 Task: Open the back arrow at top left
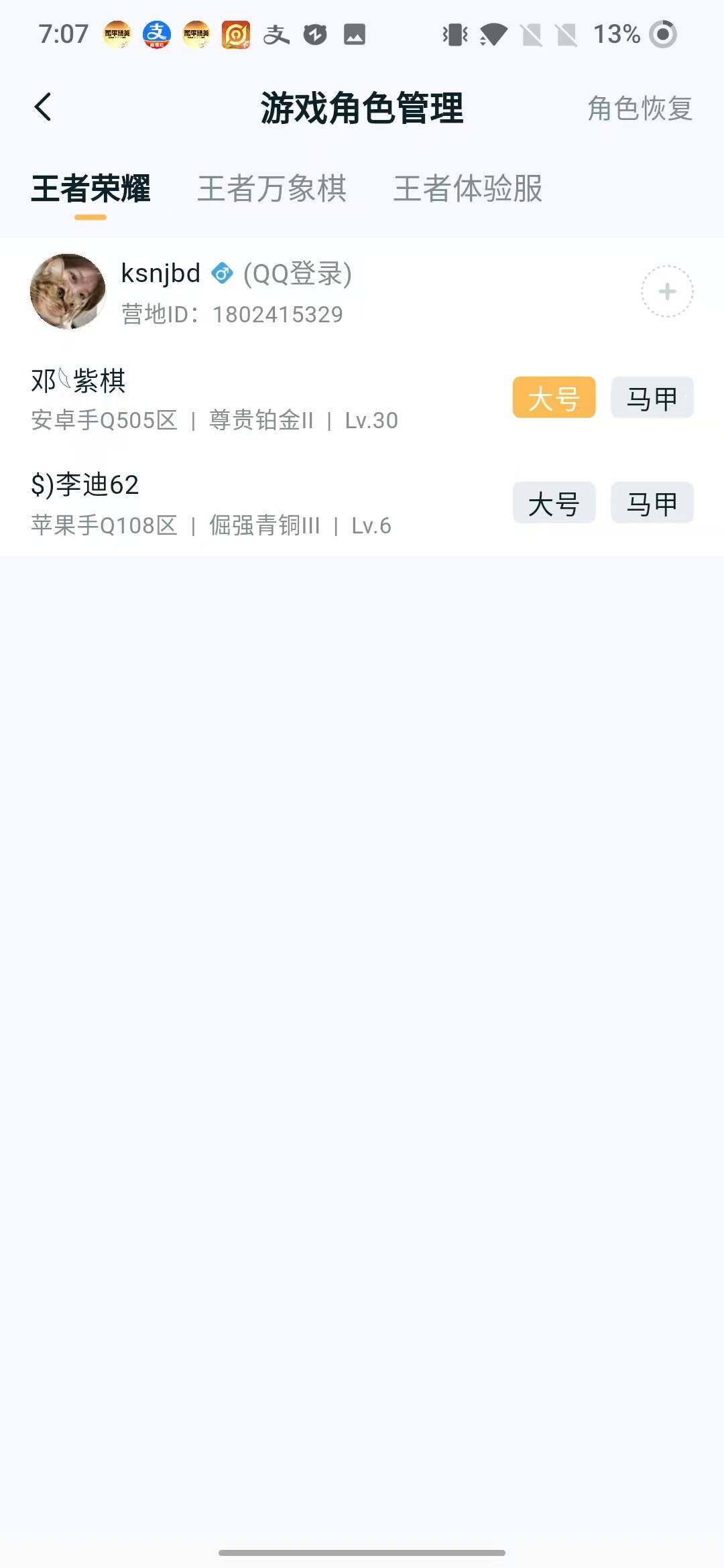tap(44, 107)
